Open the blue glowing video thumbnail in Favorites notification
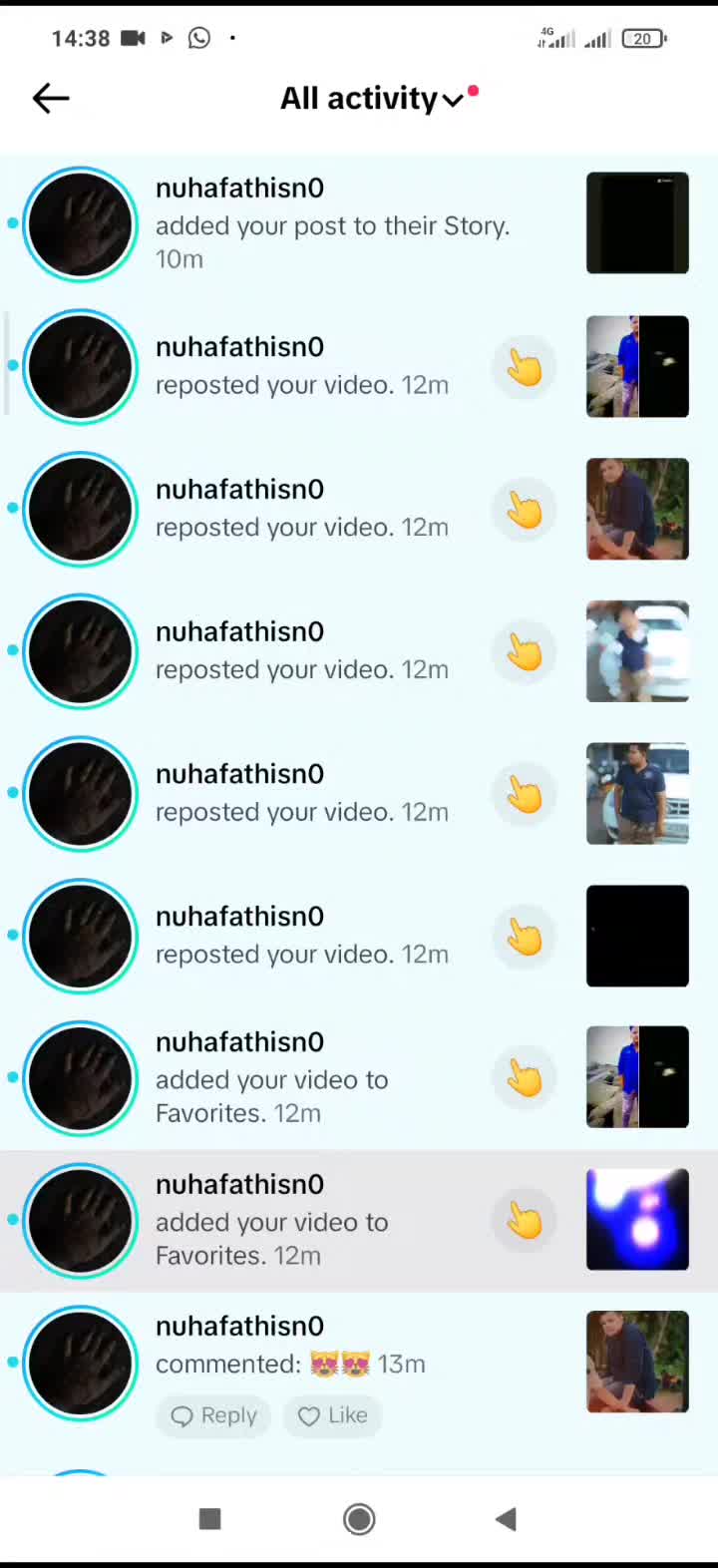The image size is (718, 1568). coord(637,1219)
